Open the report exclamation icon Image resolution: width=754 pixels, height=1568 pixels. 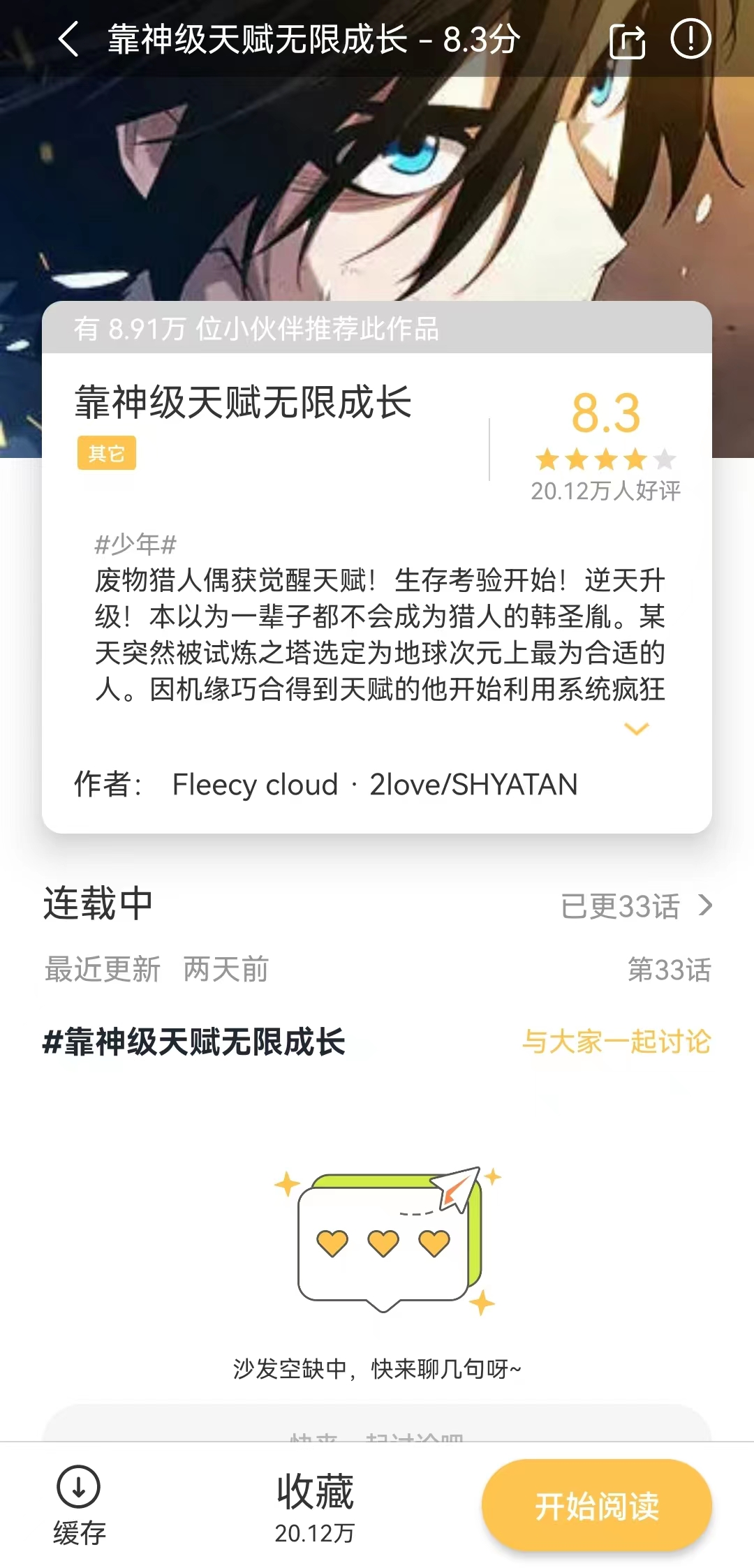coord(690,39)
